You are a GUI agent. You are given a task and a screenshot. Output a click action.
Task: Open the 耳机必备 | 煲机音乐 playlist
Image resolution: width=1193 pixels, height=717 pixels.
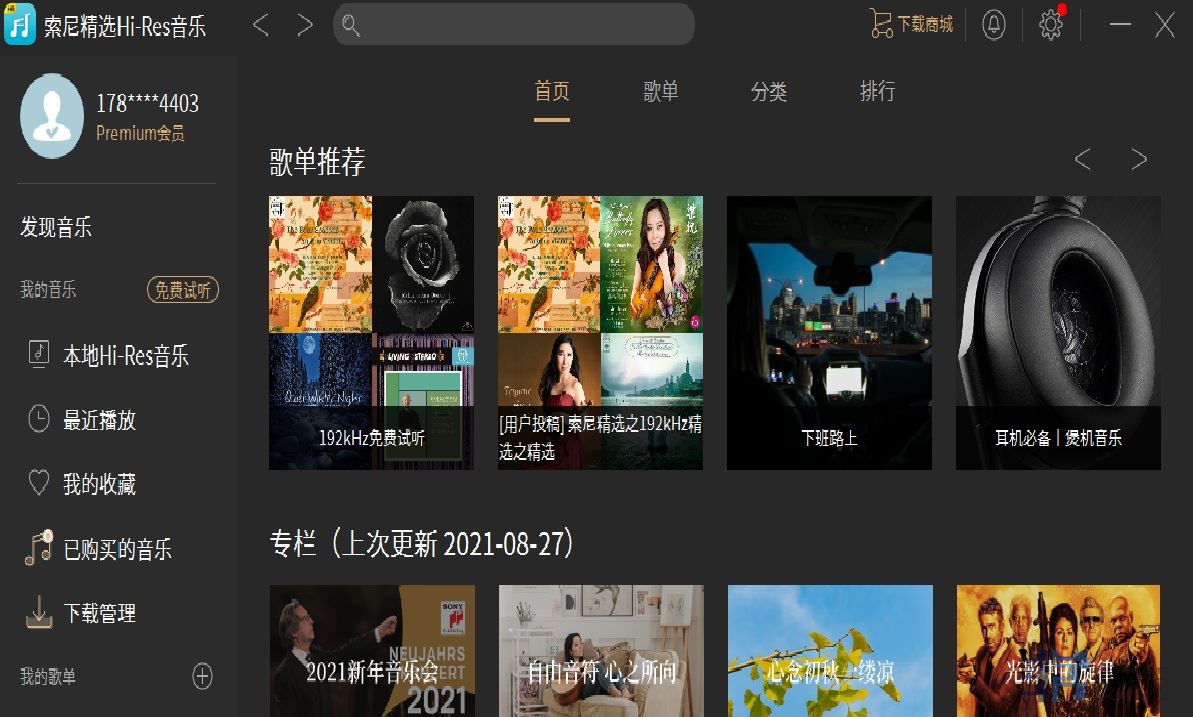[1058, 332]
